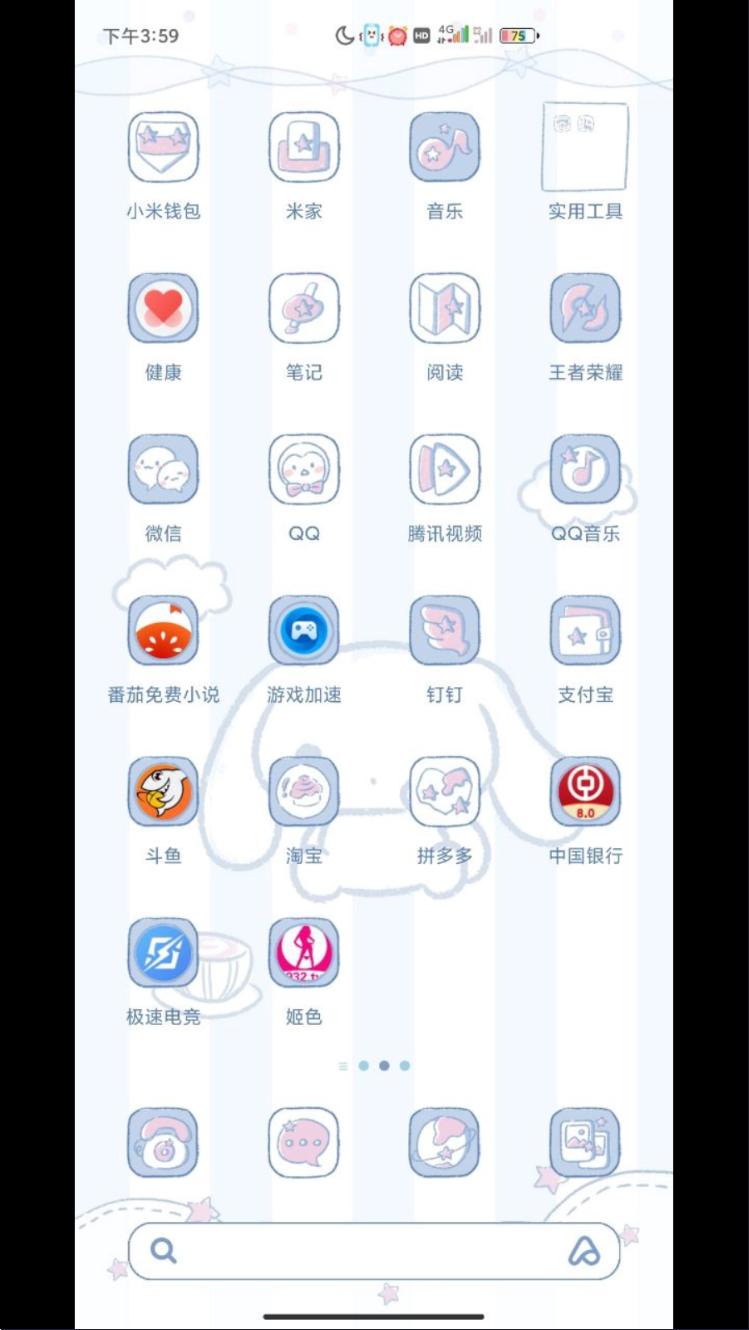The height and width of the screenshot is (1330, 749).
Task: Launch 淘宝 shopping app
Action: pos(304,791)
